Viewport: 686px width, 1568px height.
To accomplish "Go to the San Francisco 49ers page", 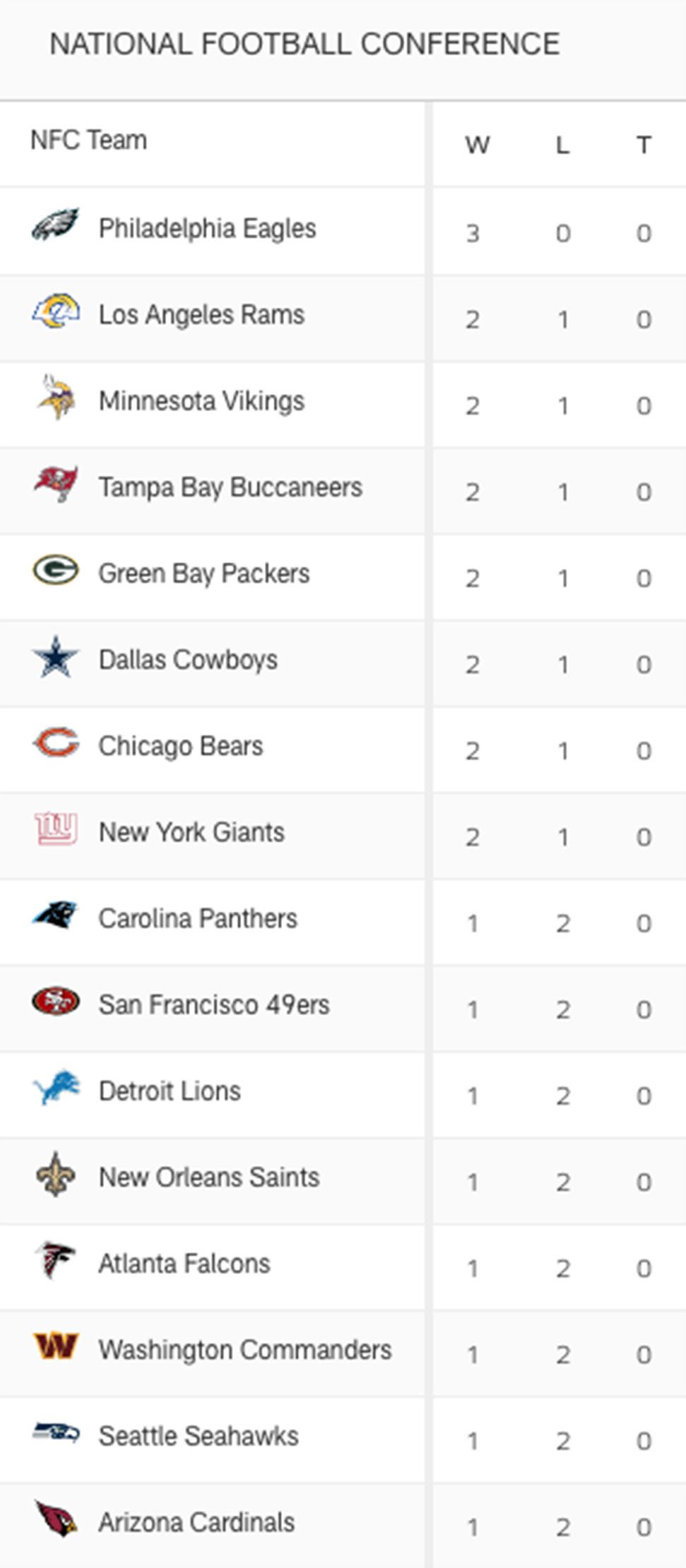I will 213,1004.
